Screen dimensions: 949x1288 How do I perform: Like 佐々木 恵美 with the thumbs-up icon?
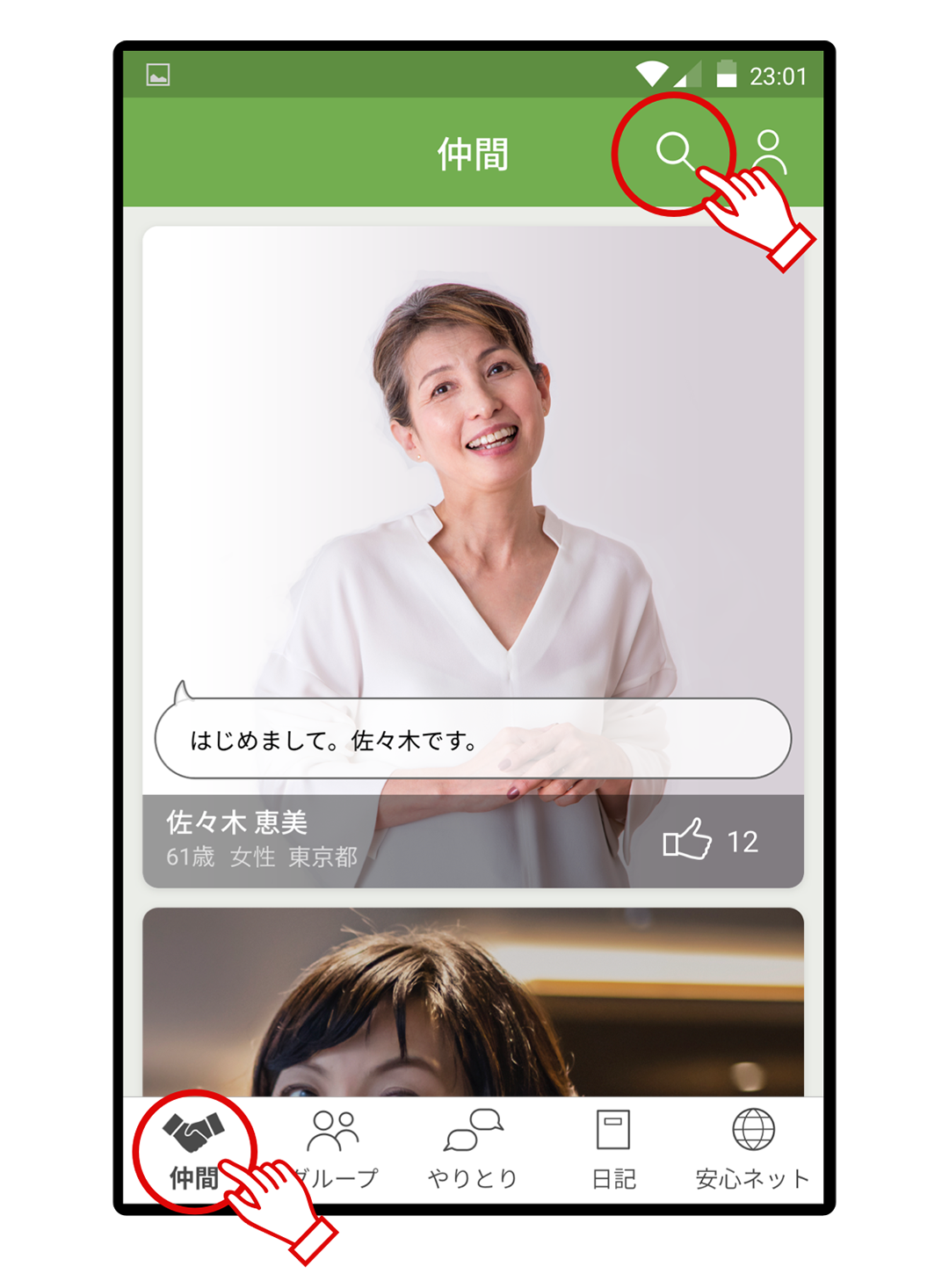pyautogui.click(x=687, y=840)
